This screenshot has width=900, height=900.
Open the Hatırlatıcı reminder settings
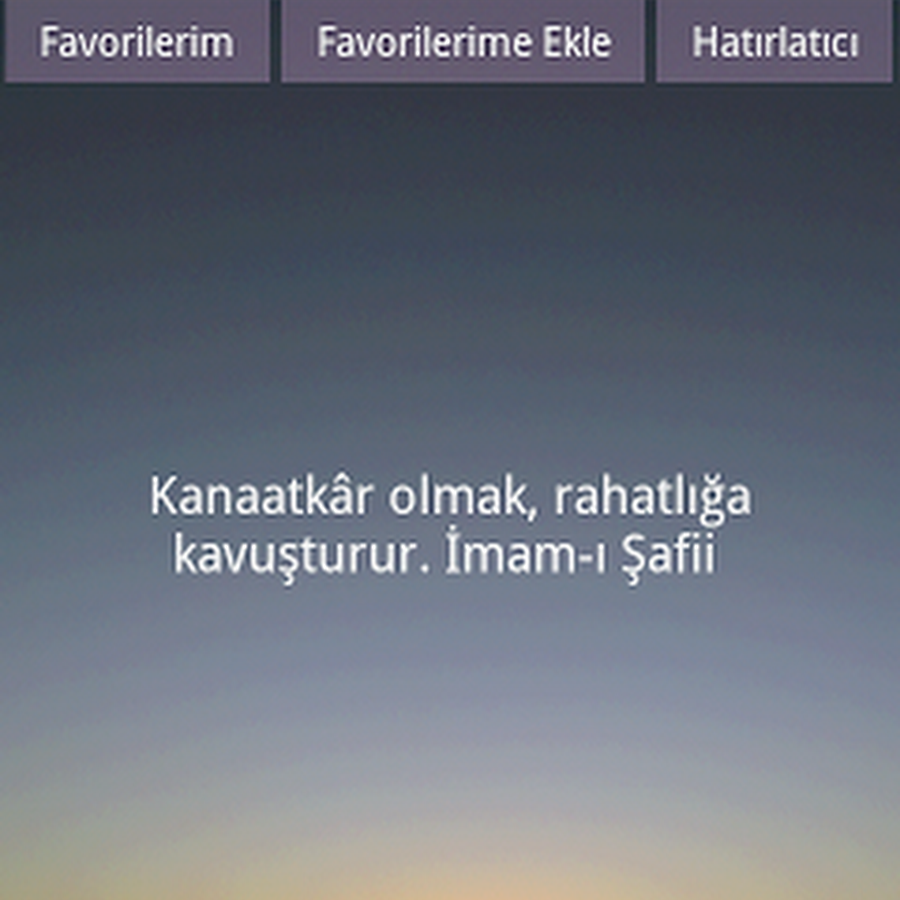[774, 42]
